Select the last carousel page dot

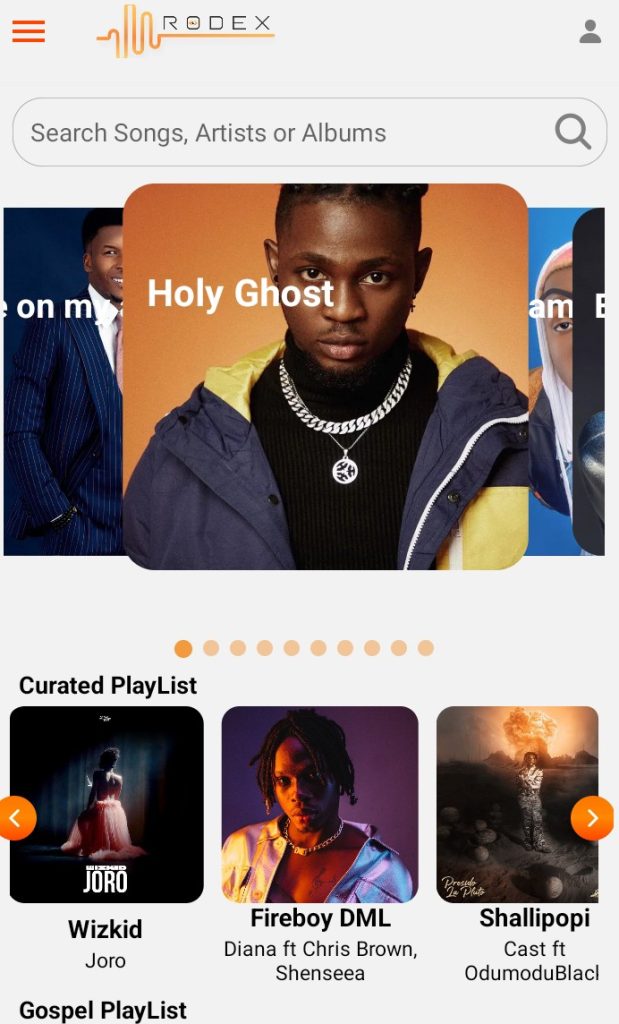[x=425, y=648]
